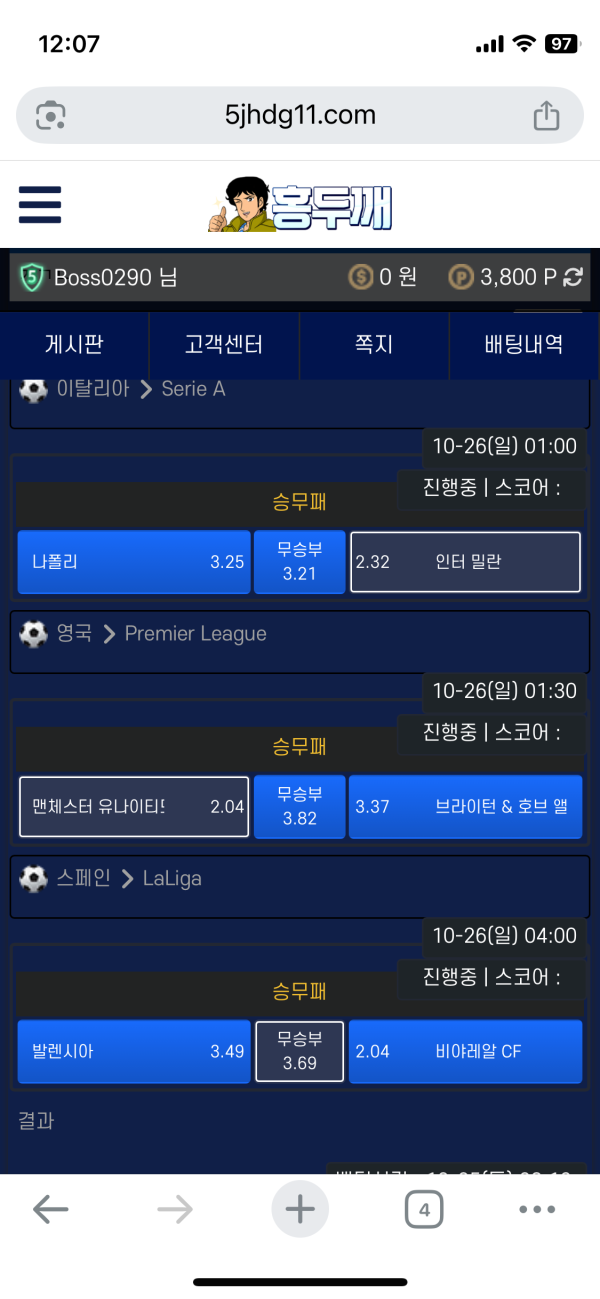The height and width of the screenshot is (1299, 600).
Task: Open a new browser tab
Action: (x=299, y=1210)
